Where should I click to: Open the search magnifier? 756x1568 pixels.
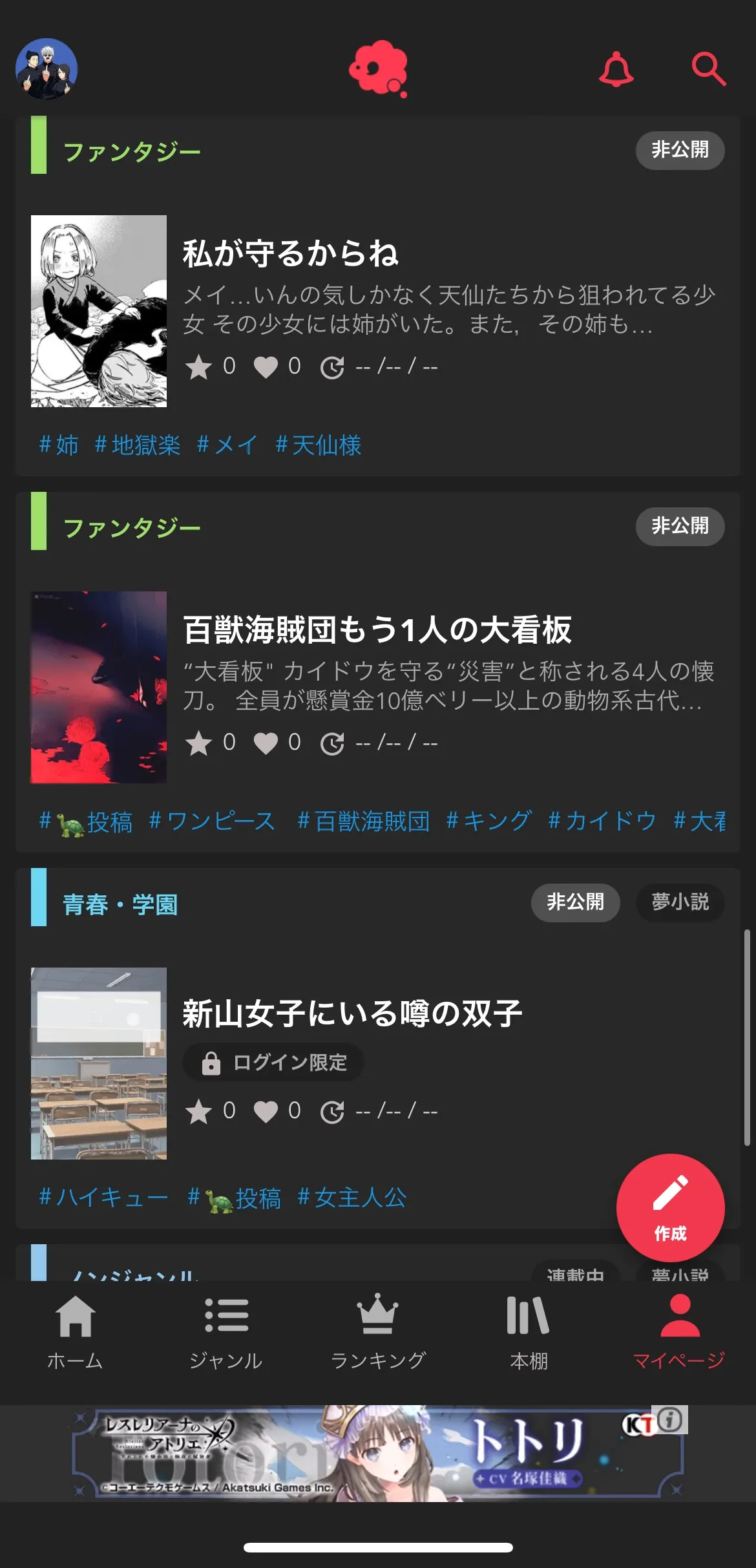pyautogui.click(x=708, y=69)
